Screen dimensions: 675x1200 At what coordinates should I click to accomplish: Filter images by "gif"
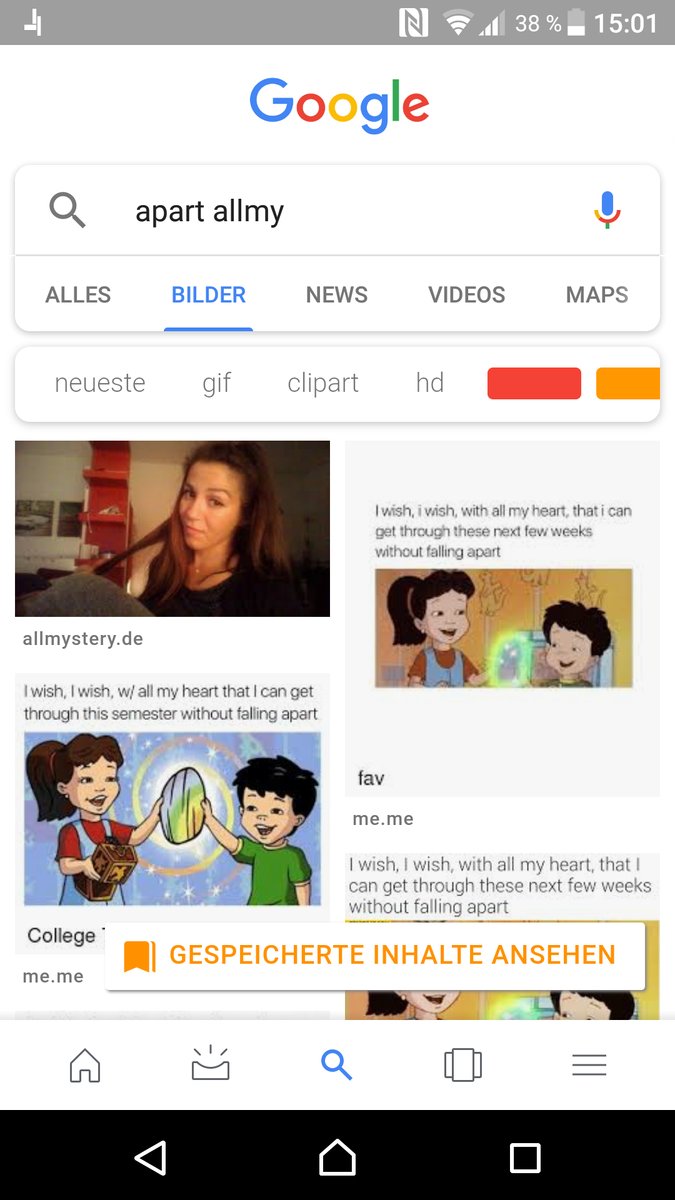(x=217, y=383)
